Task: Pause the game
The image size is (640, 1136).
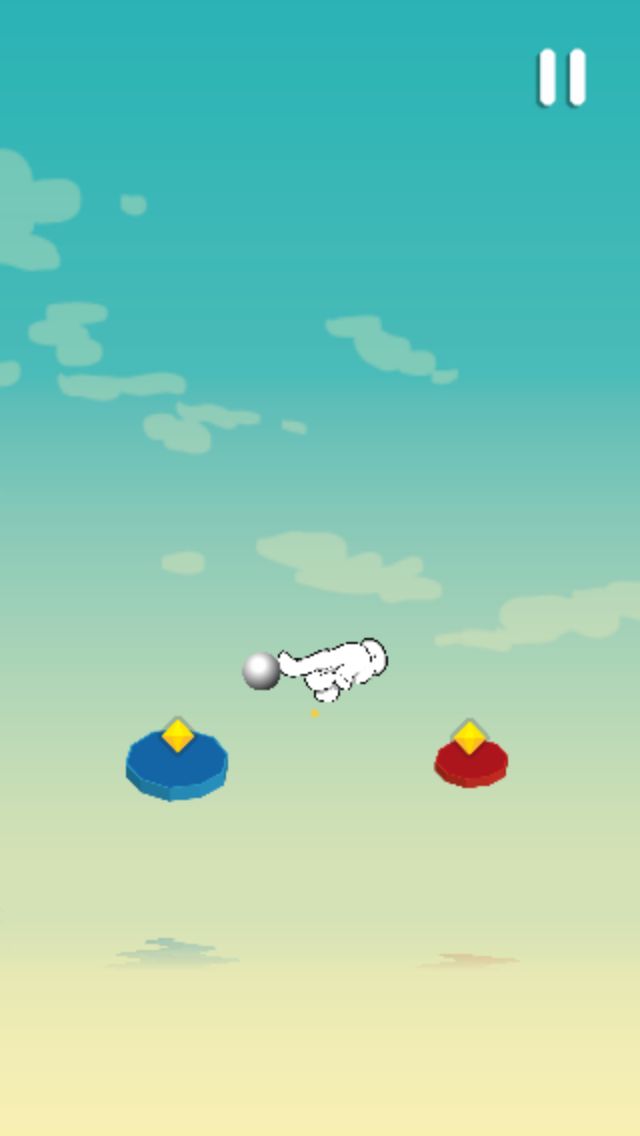Action: 561,77
